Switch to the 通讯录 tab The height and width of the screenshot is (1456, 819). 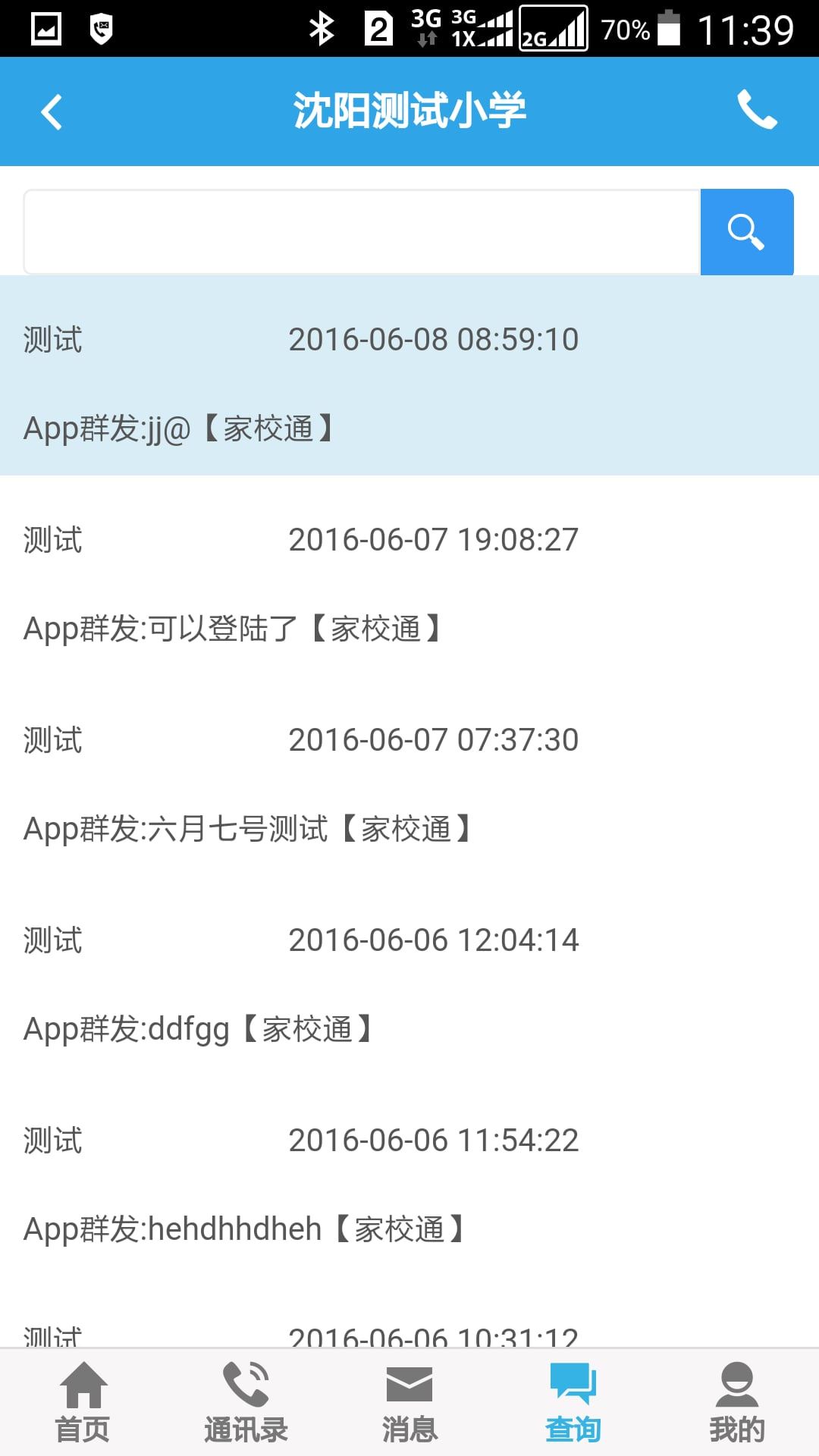point(246,1403)
